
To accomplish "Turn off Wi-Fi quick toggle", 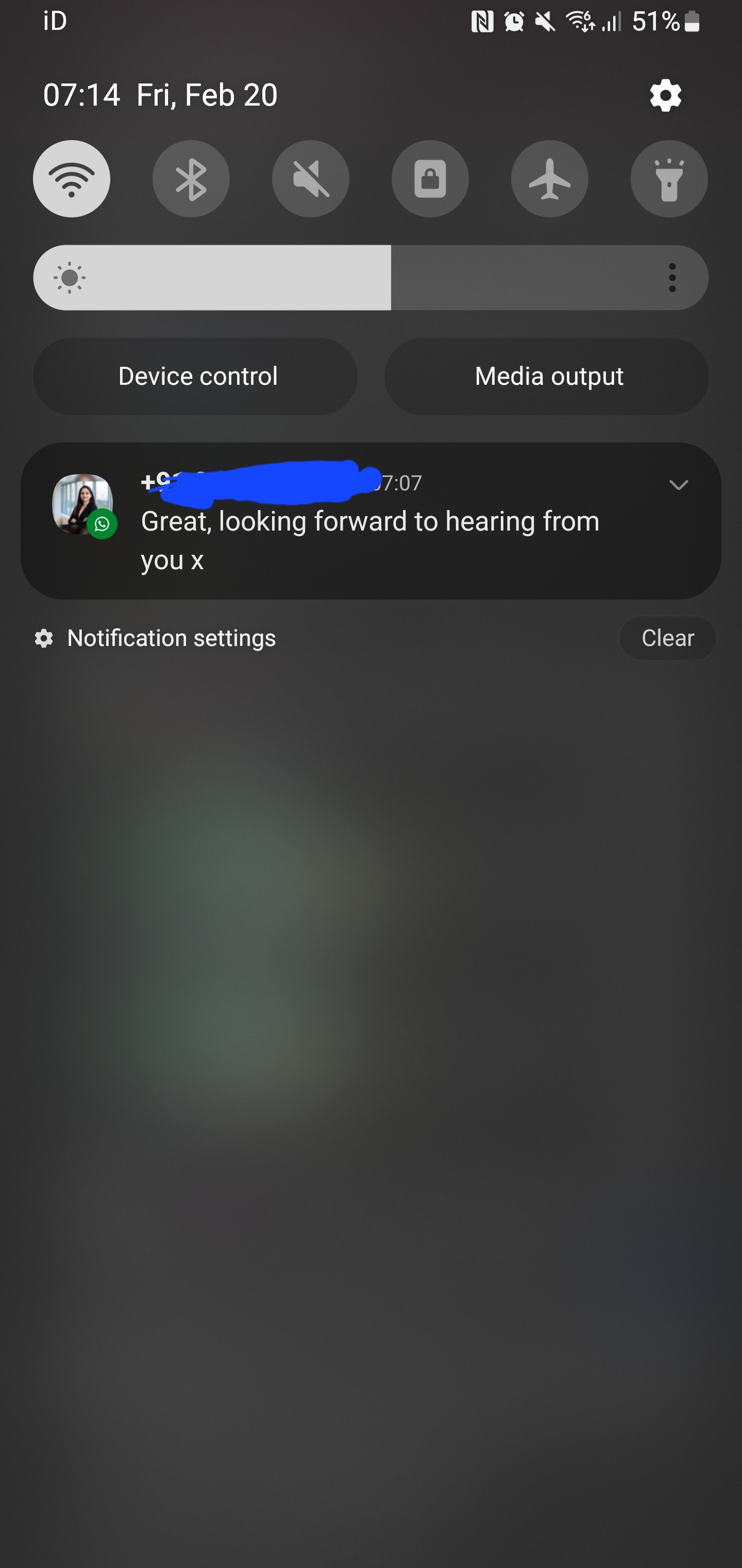I will click(x=71, y=179).
